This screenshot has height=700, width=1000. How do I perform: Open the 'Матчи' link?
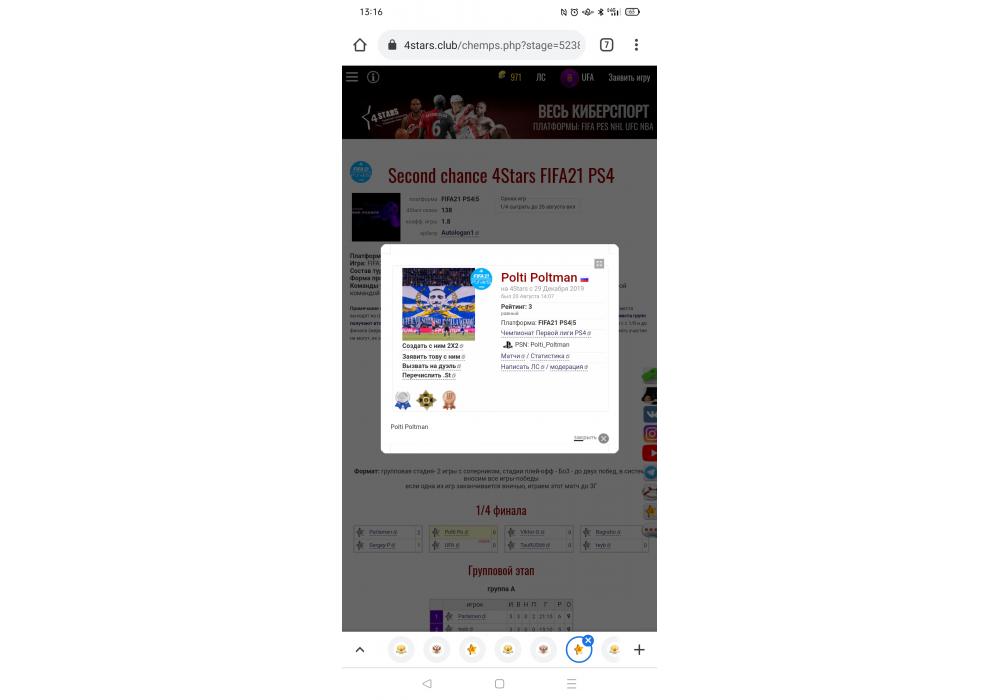click(511, 356)
